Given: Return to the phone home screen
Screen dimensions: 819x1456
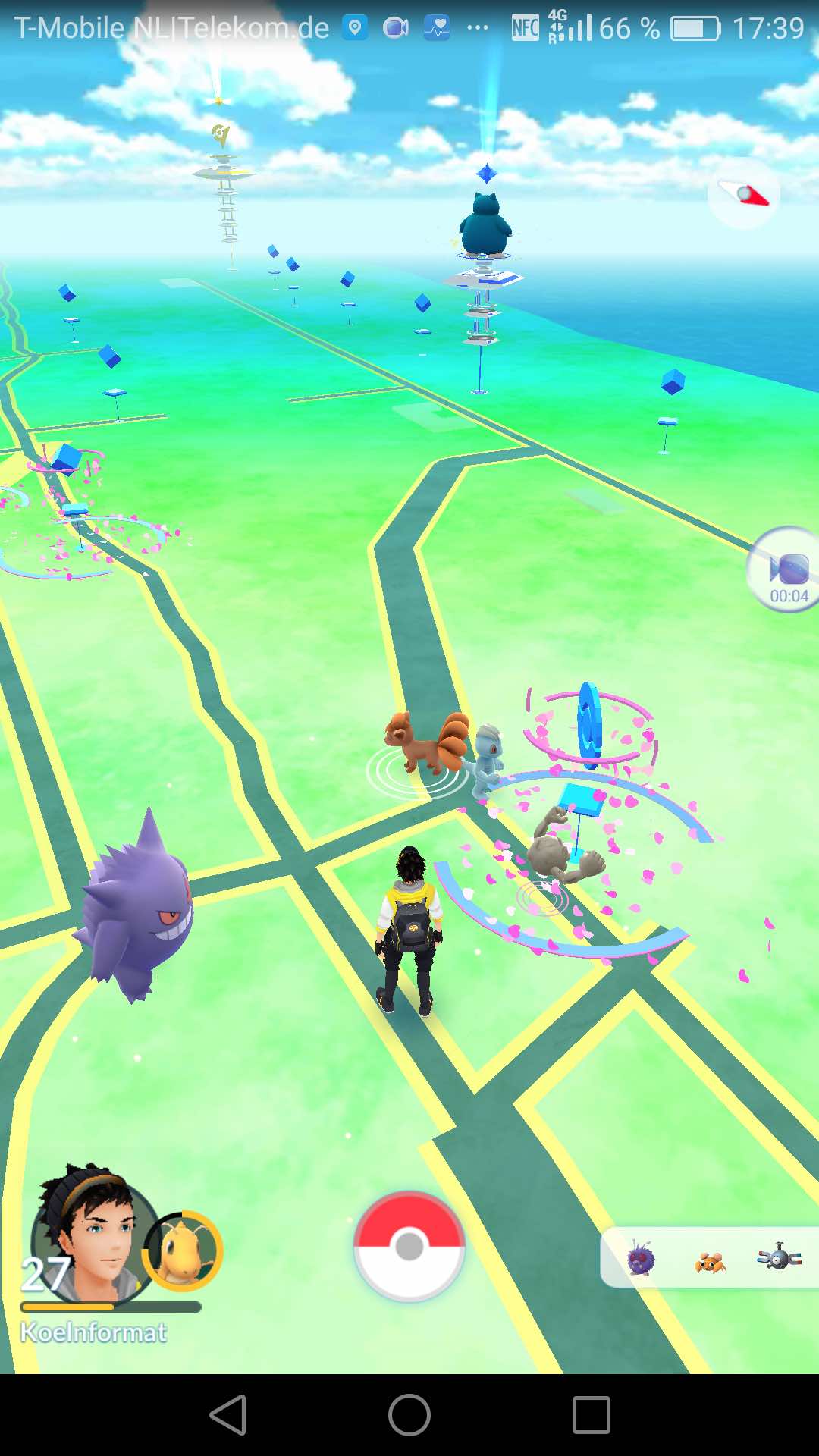Looking at the screenshot, I should pyautogui.click(x=409, y=1415).
